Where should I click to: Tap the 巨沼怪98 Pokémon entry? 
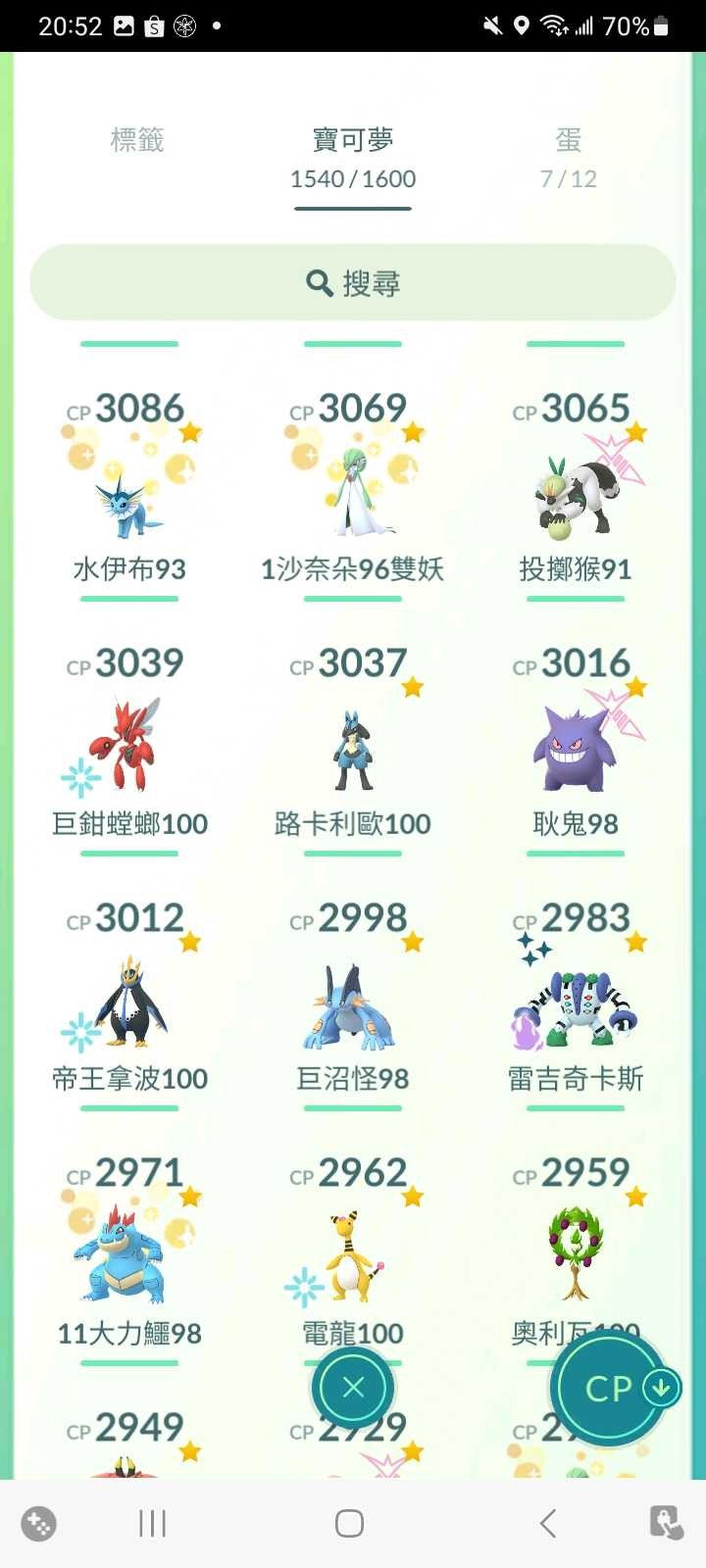pos(351,1004)
